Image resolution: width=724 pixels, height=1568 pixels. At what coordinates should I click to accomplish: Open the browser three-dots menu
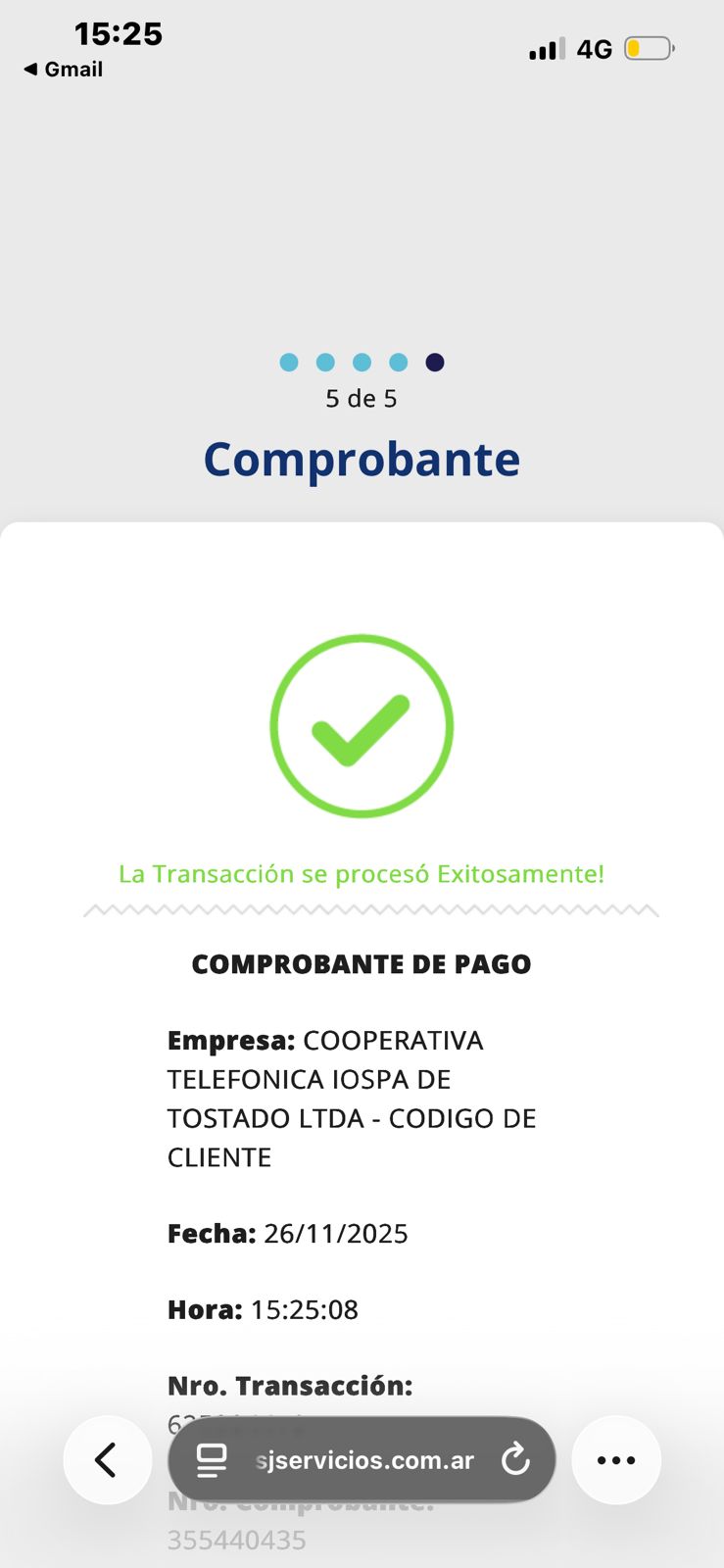click(x=616, y=1460)
